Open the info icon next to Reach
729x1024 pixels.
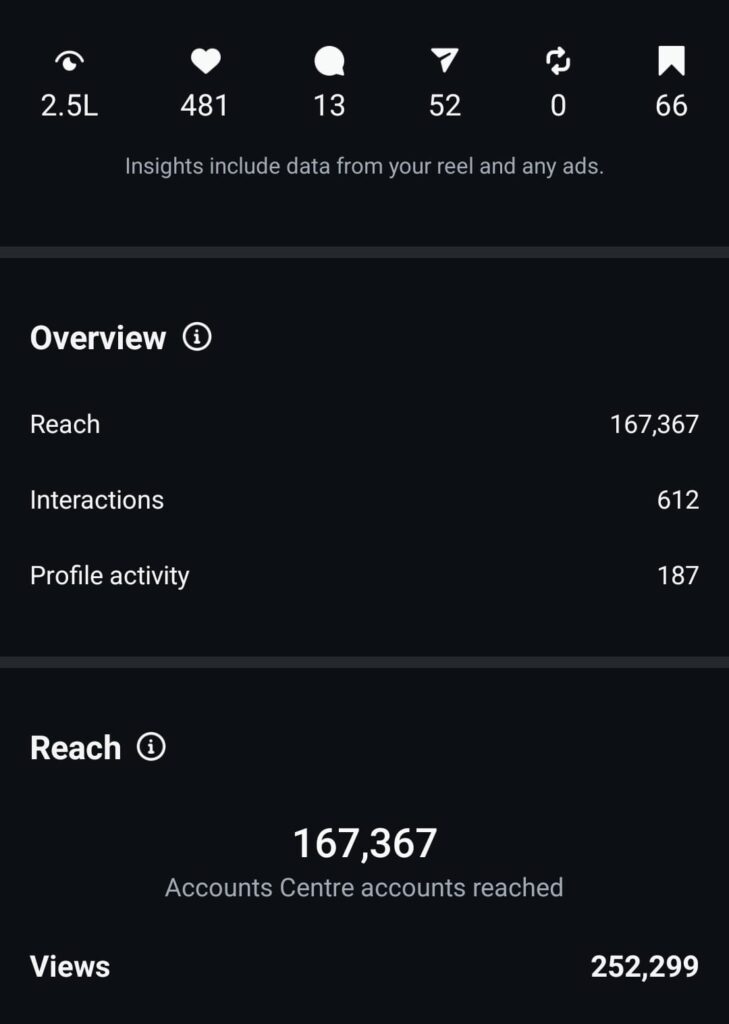[151, 747]
